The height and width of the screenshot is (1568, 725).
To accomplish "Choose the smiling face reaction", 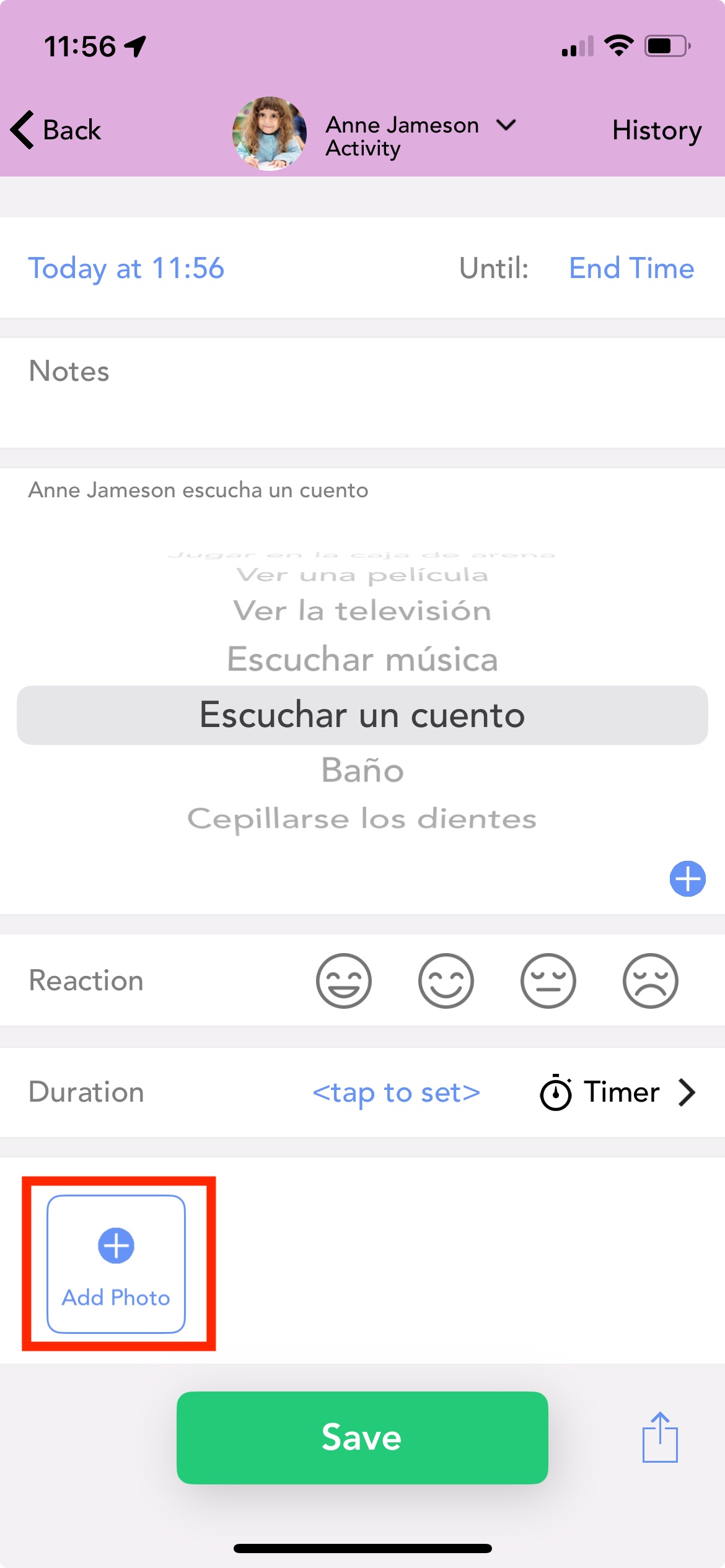I will tap(446, 981).
